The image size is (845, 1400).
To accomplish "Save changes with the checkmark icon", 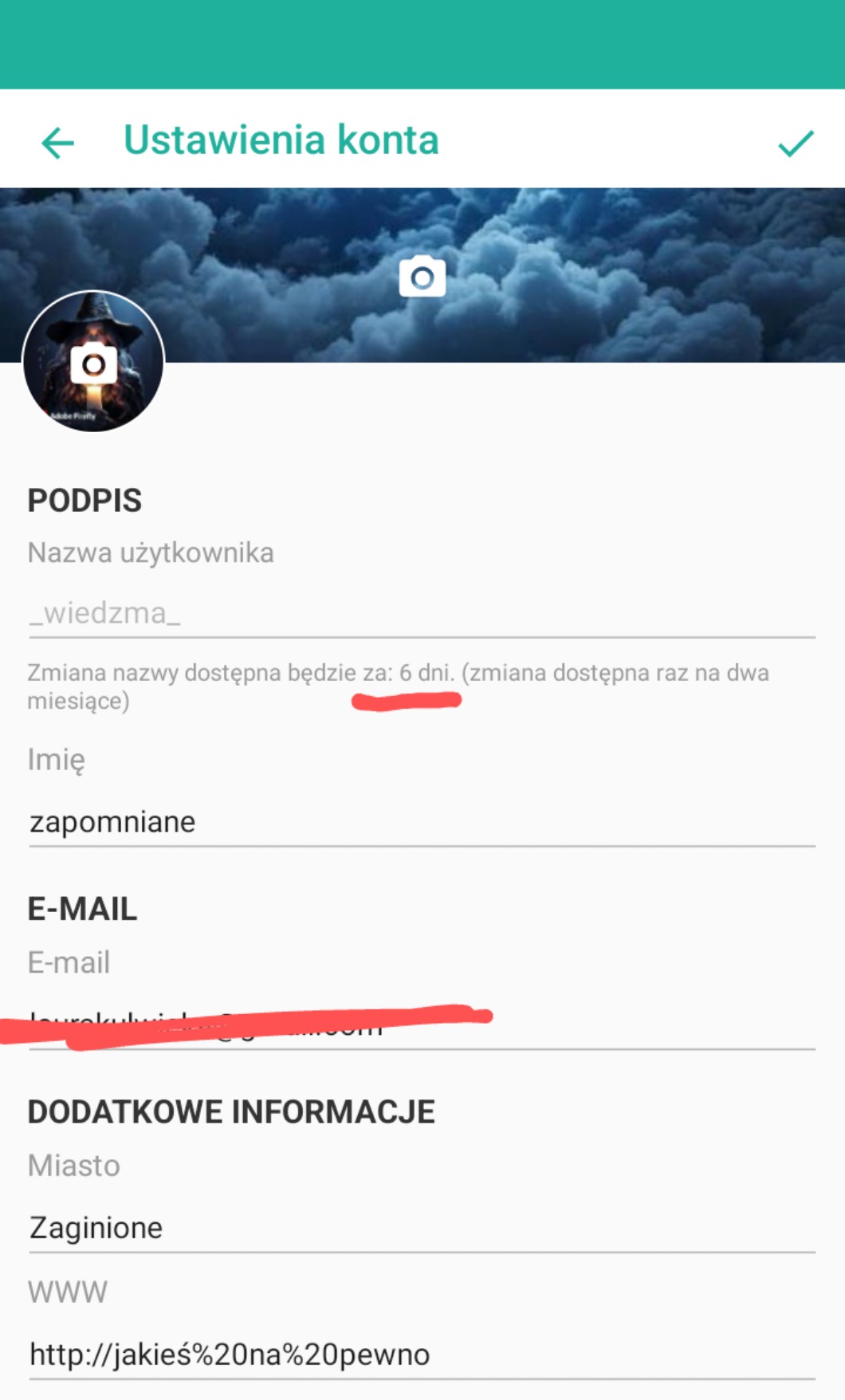I will click(795, 144).
